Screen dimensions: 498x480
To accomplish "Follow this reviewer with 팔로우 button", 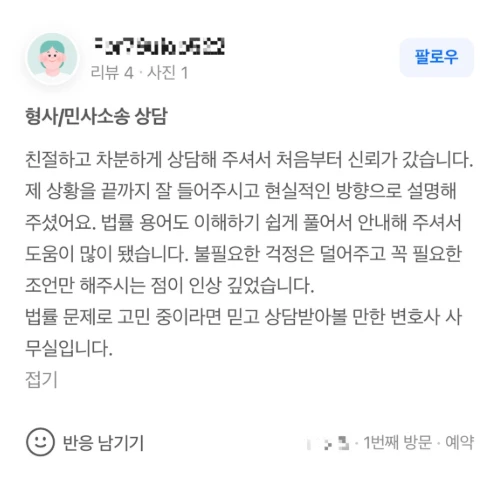I will coord(436,57).
